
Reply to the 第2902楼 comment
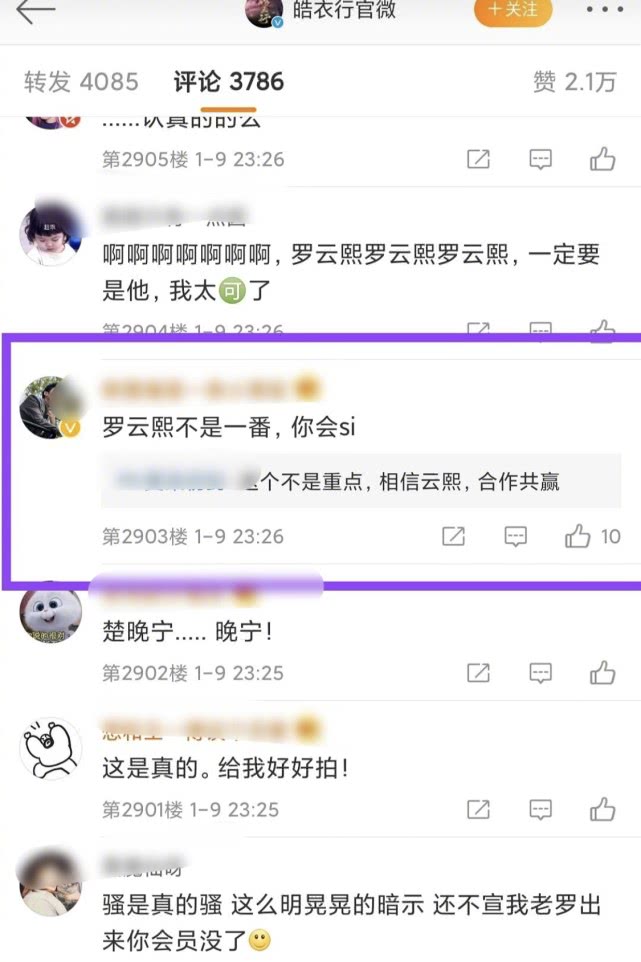pos(540,673)
